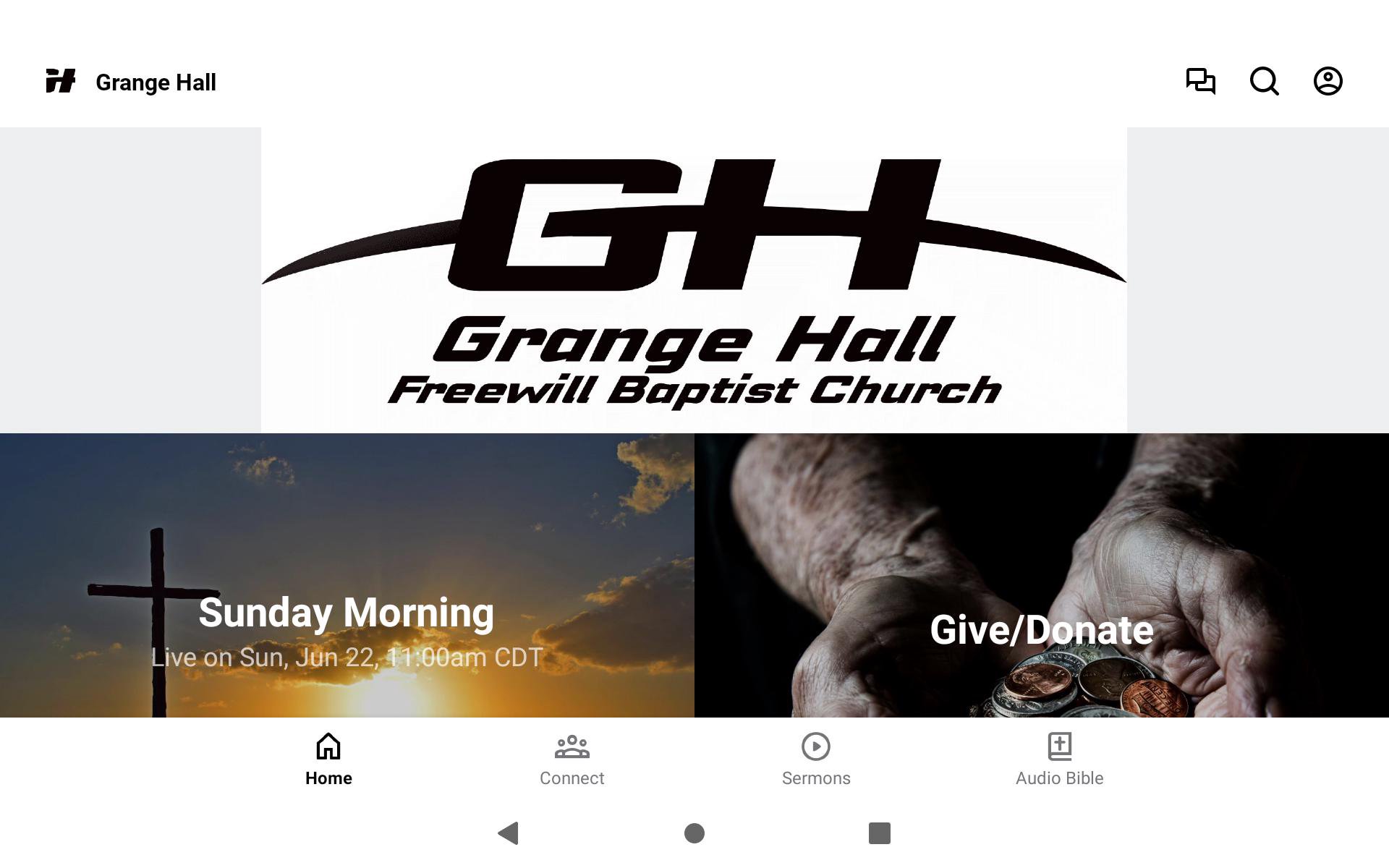Open the messages chat icon
Viewport: 1389px width, 868px height.
[1200, 81]
